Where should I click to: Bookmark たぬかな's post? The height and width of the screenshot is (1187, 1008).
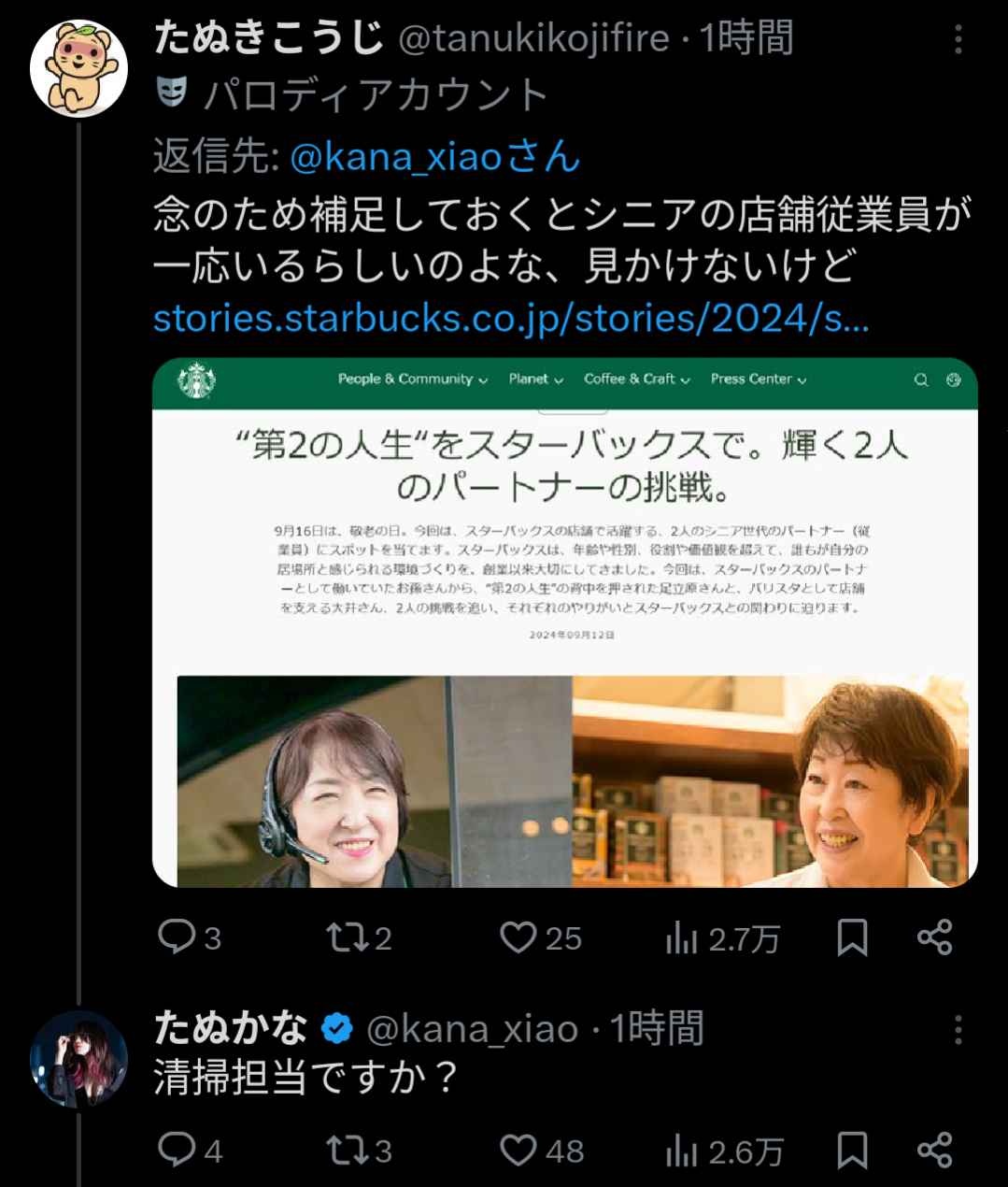(x=852, y=1151)
